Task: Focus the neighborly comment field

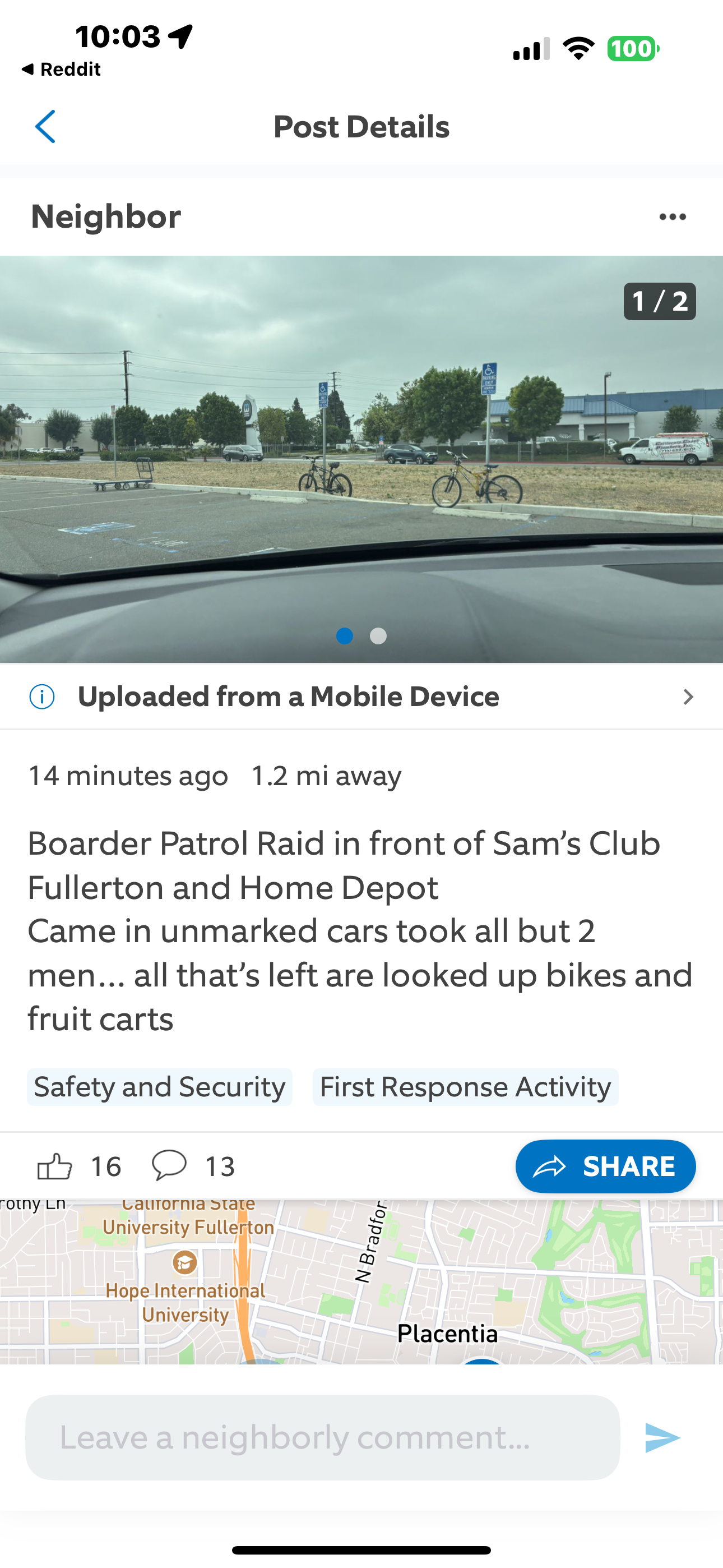Action: pos(323,1438)
